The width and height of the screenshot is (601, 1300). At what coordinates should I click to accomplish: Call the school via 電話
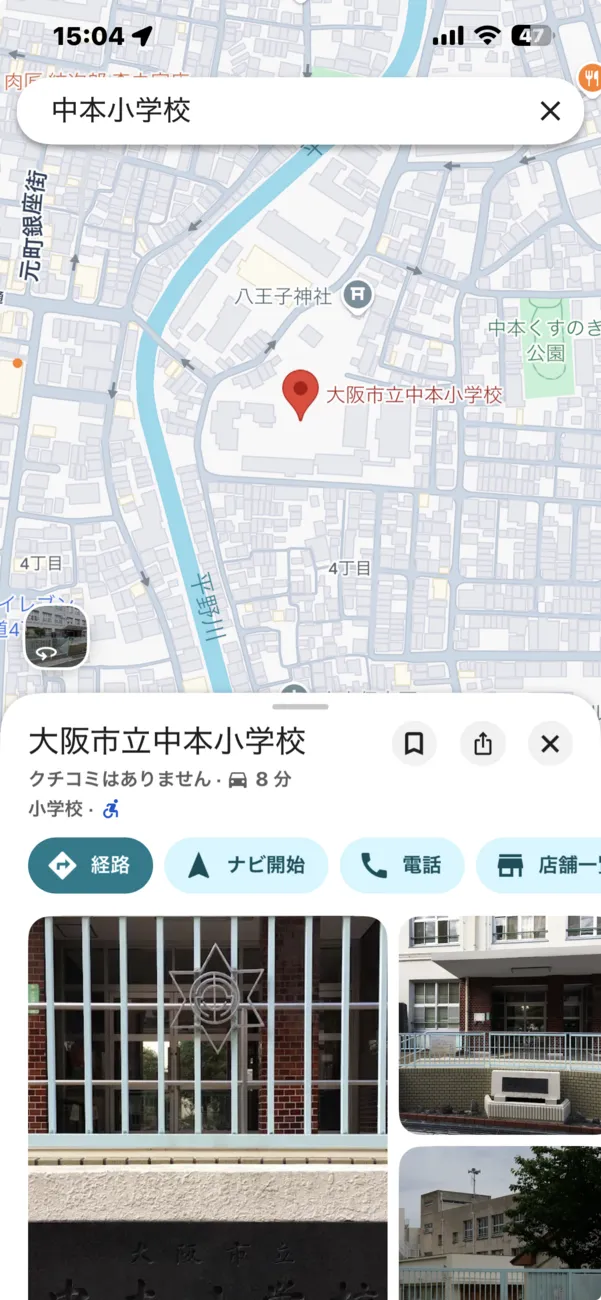(x=402, y=865)
